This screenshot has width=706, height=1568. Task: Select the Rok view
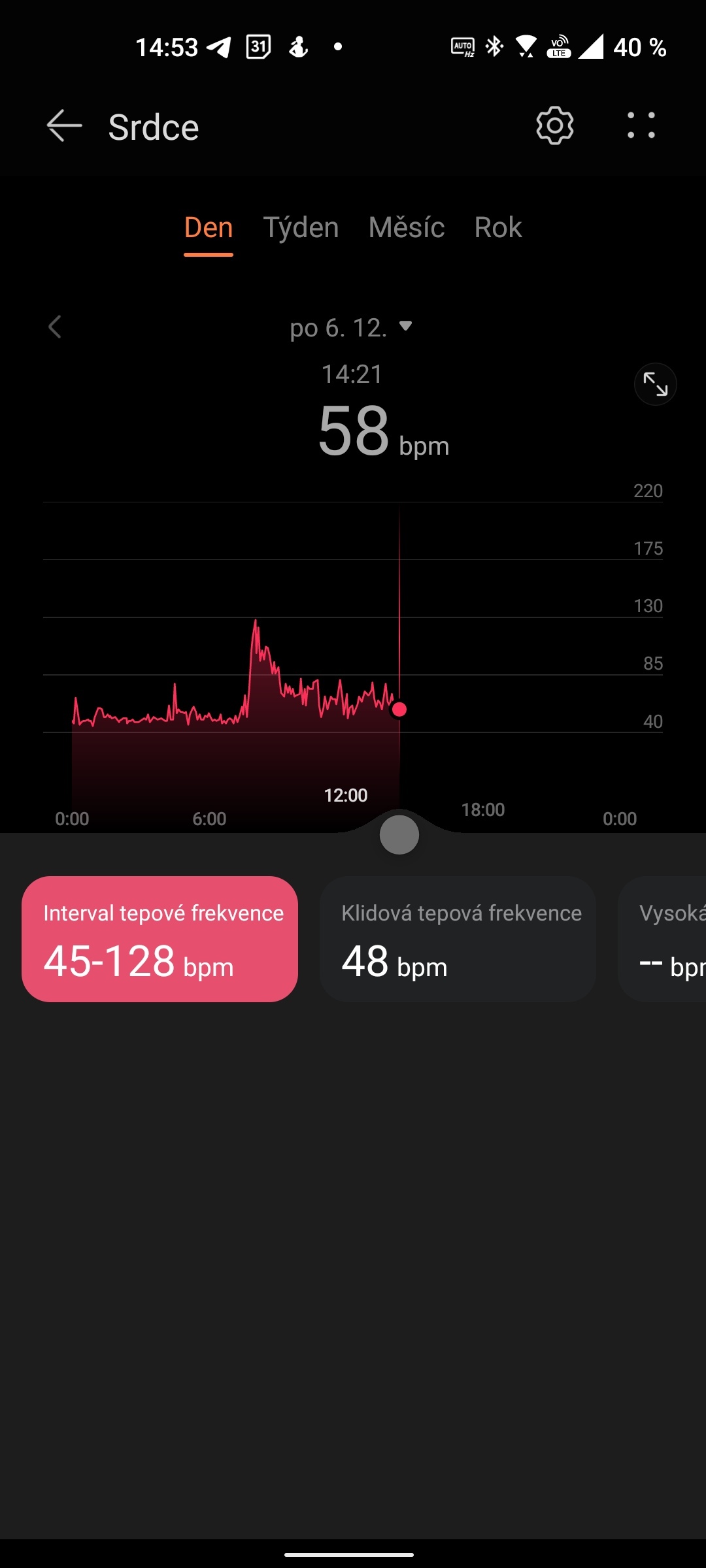coord(497,227)
